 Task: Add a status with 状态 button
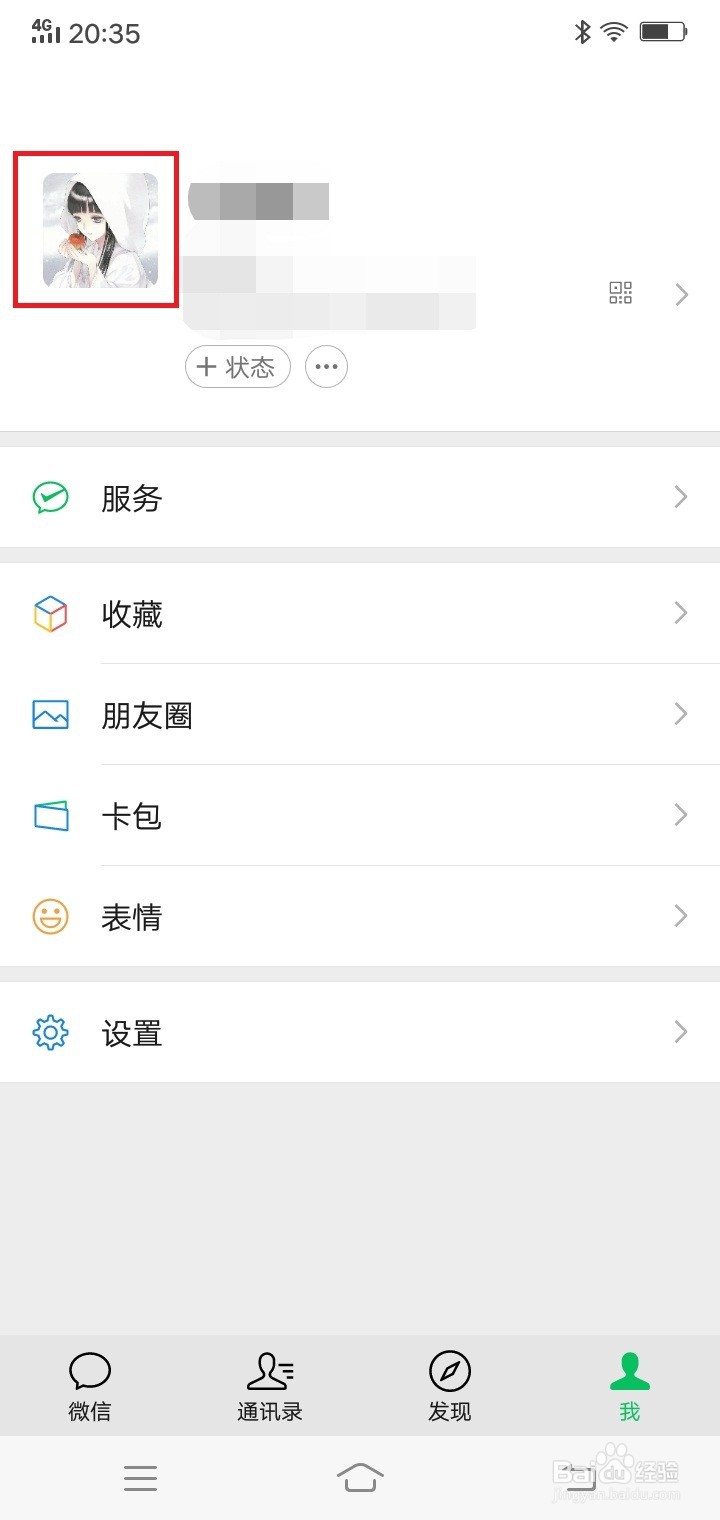tap(238, 367)
